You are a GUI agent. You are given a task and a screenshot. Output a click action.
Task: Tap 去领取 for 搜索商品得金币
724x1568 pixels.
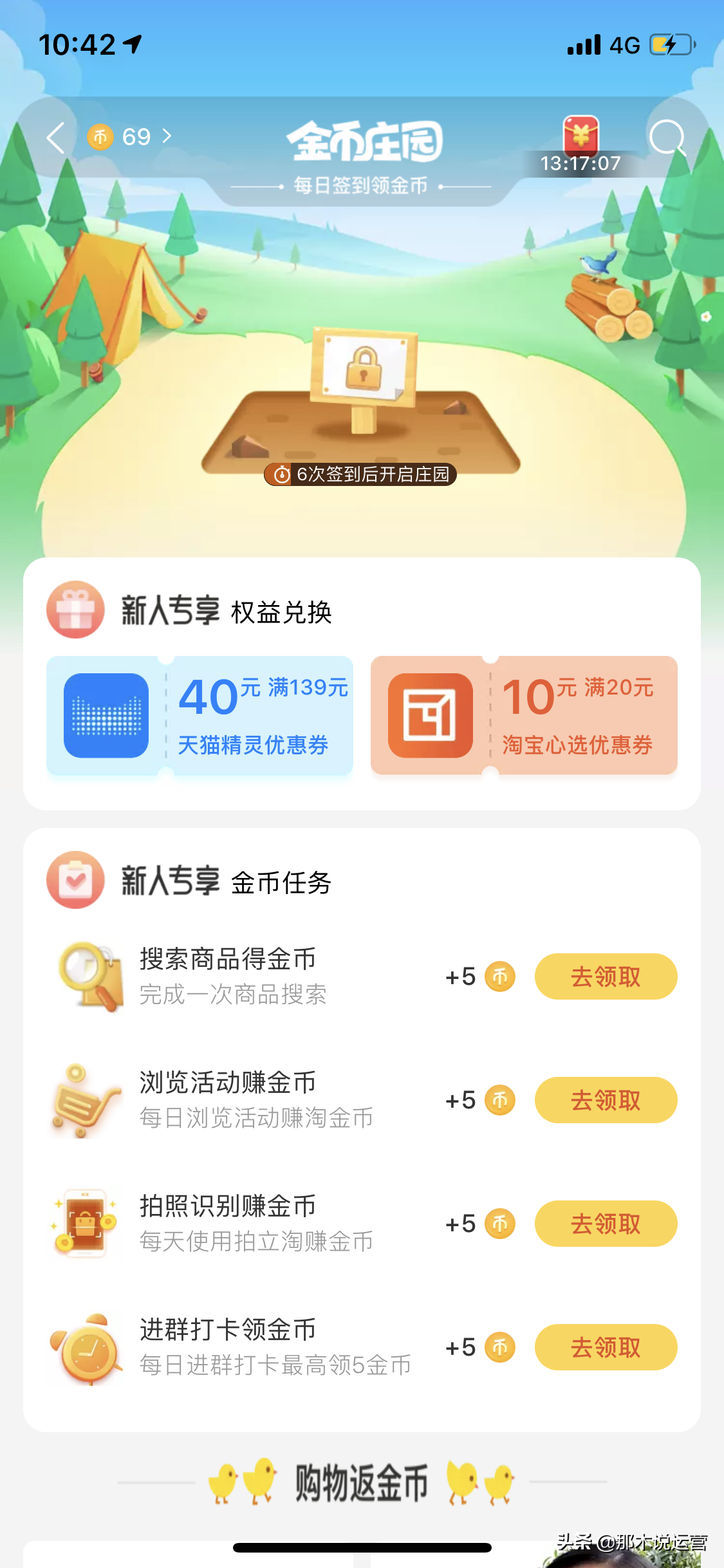[x=606, y=976]
